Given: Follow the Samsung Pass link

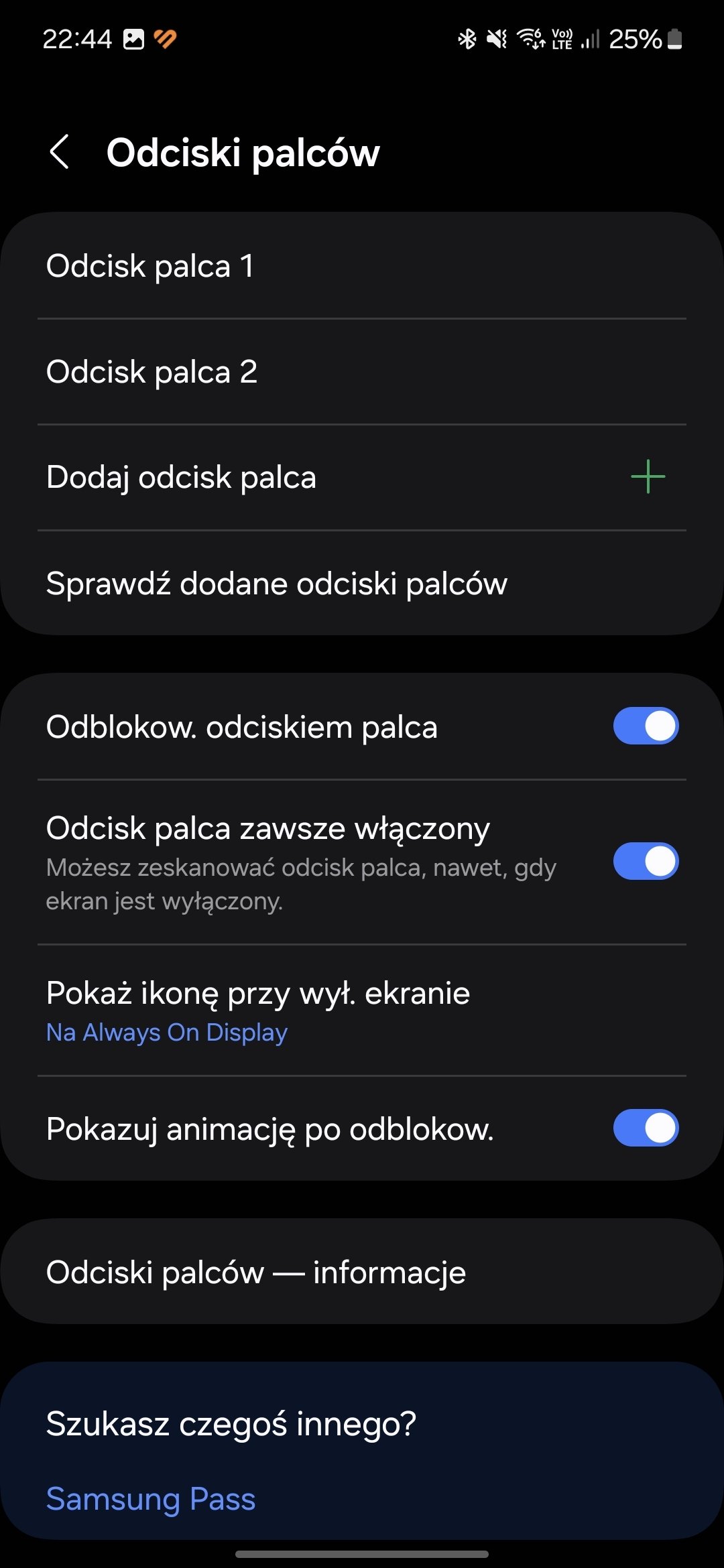Looking at the screenshot, I should [x=151, y=1499].
